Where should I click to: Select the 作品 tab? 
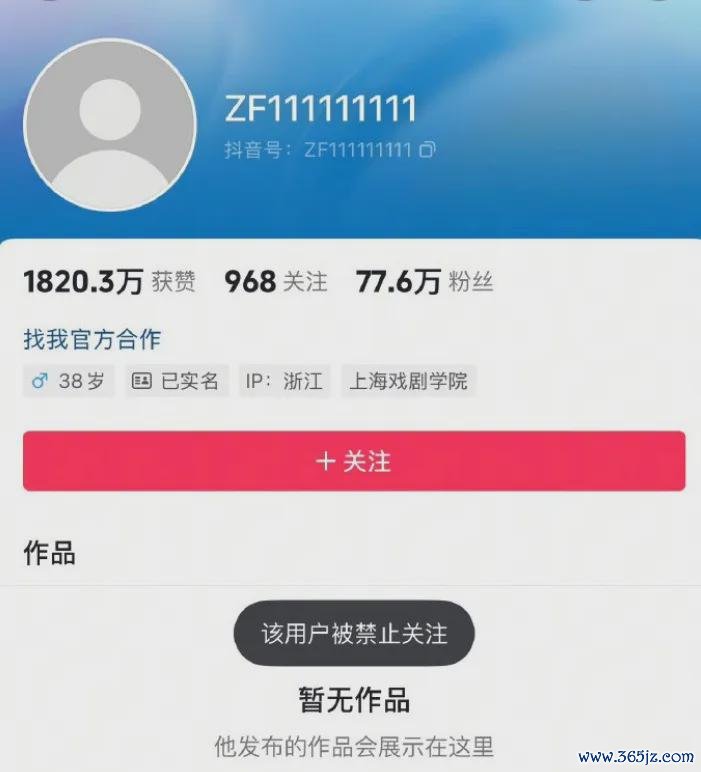coord(49,552)
